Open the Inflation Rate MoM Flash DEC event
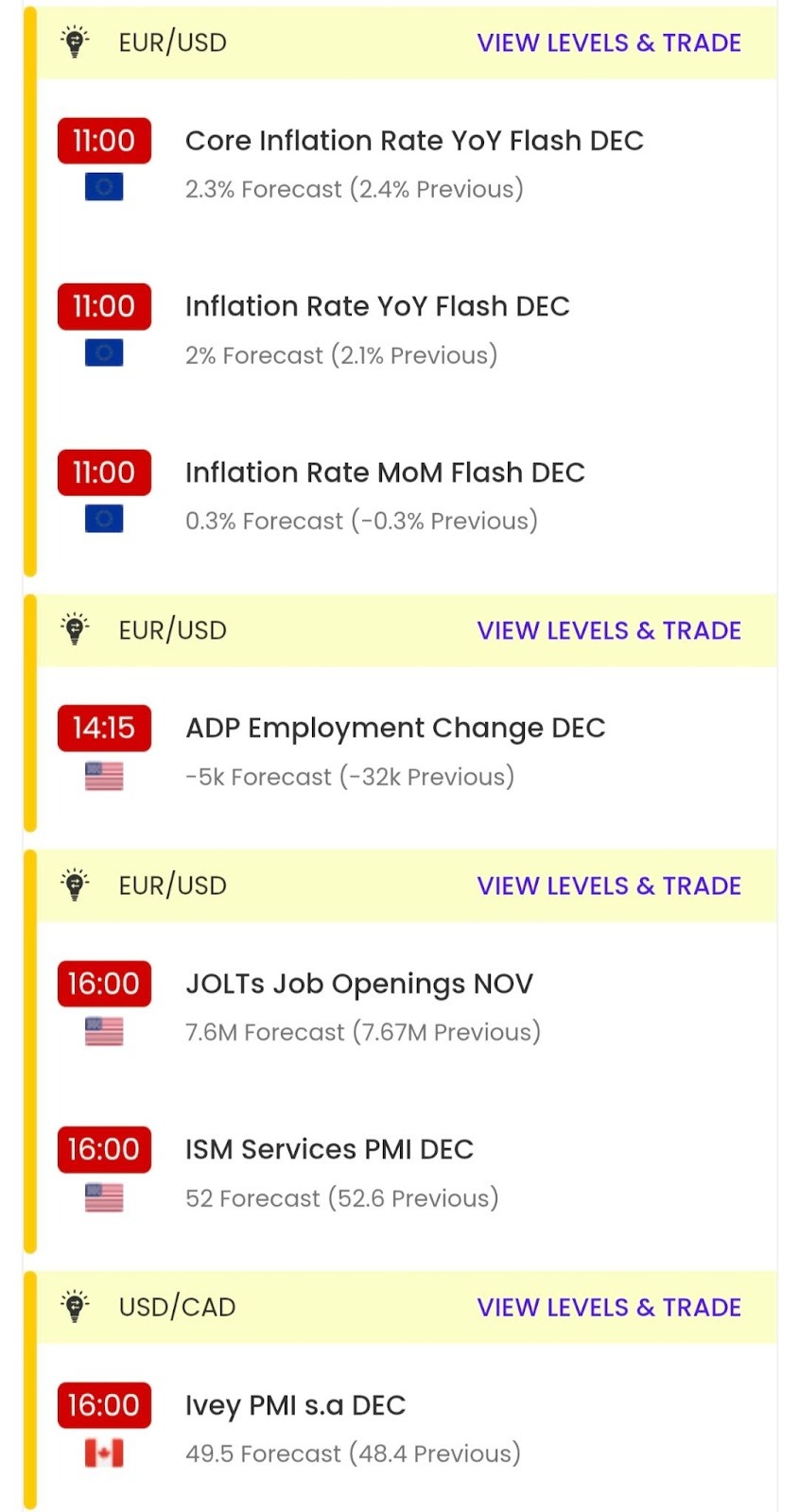The image size is (799, 1512). coord(384,472)
